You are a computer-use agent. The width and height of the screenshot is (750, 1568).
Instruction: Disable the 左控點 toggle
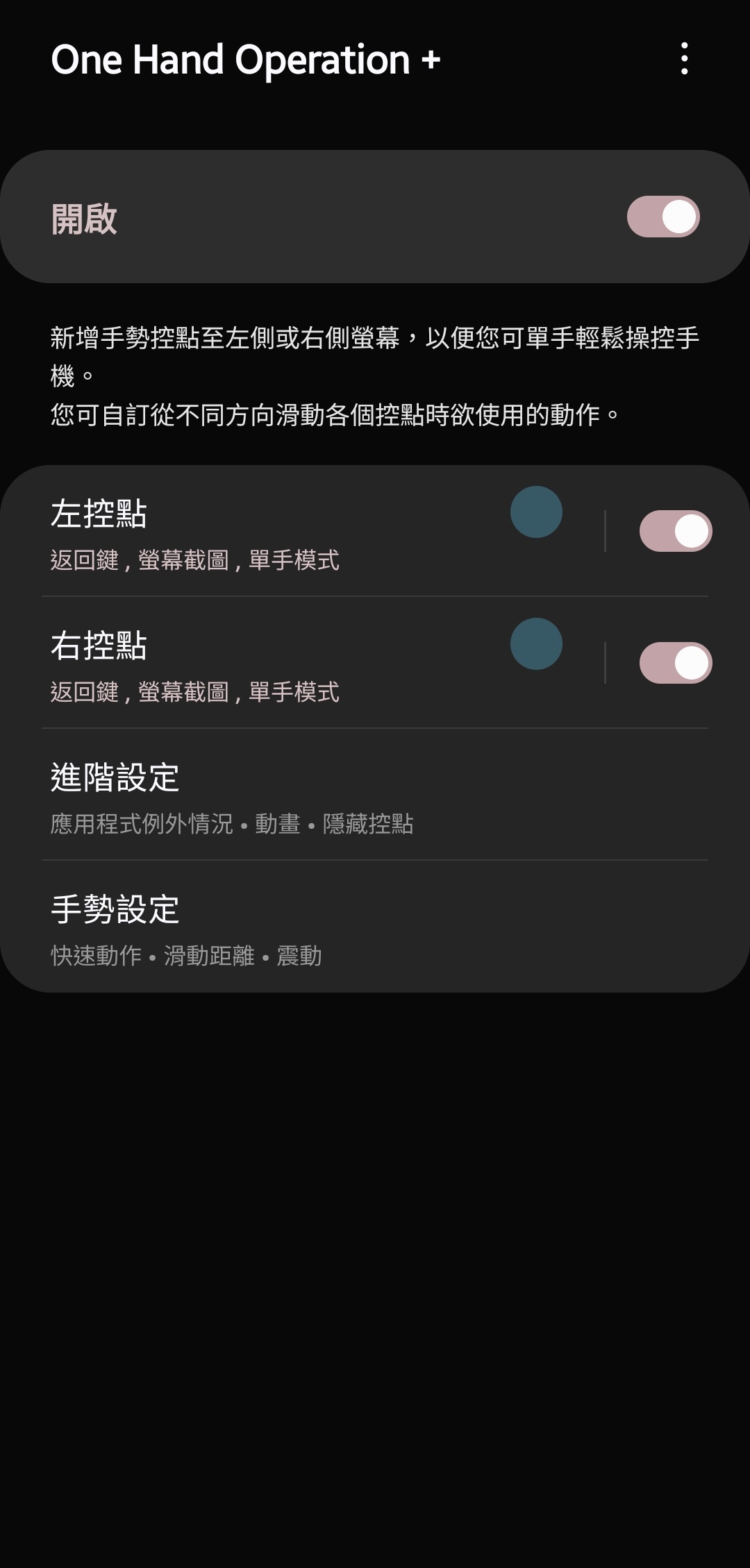click(675, 532)
